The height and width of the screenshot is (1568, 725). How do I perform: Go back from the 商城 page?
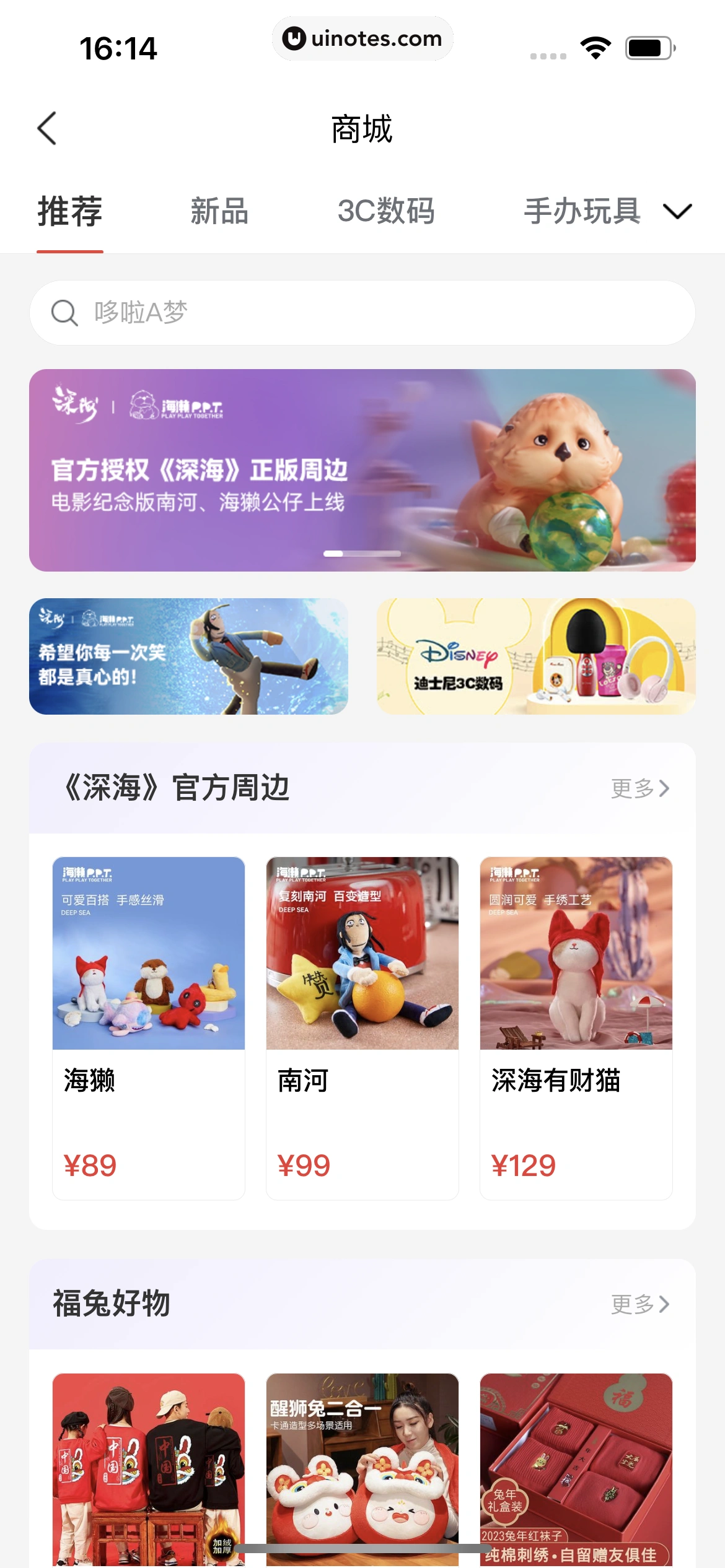coord(47,128)
